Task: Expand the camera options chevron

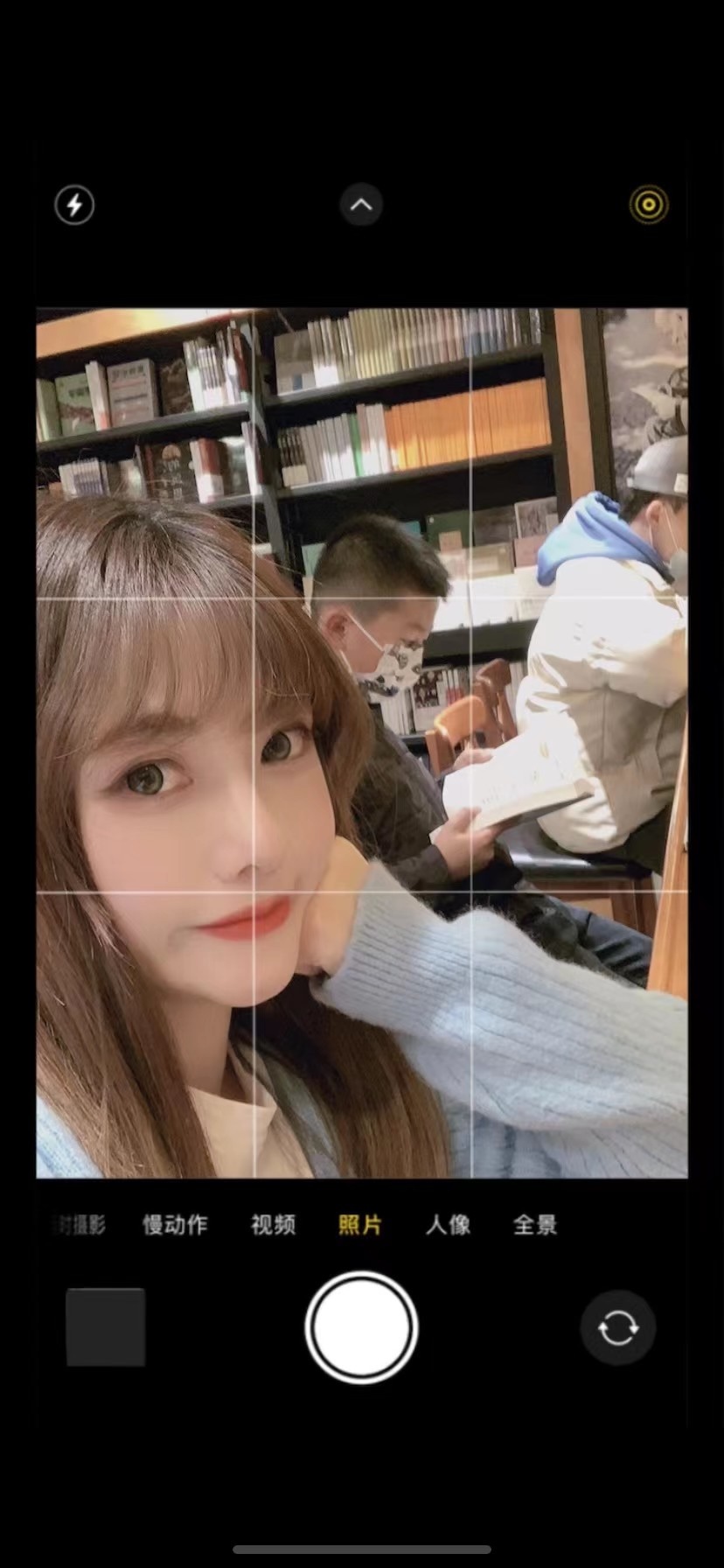Action: (x=361, y=206)
